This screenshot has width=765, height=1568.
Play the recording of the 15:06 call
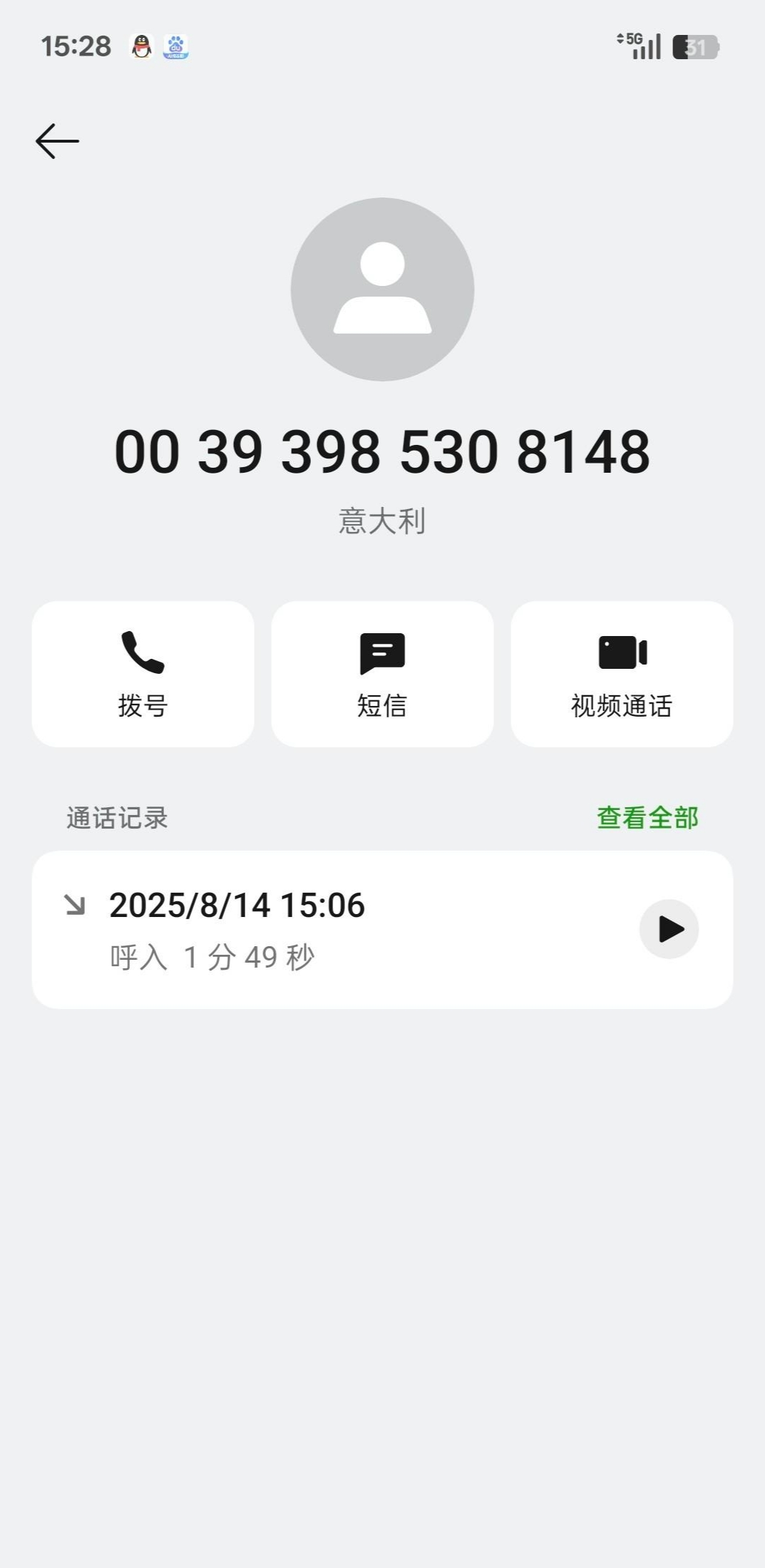pos(669,929)
